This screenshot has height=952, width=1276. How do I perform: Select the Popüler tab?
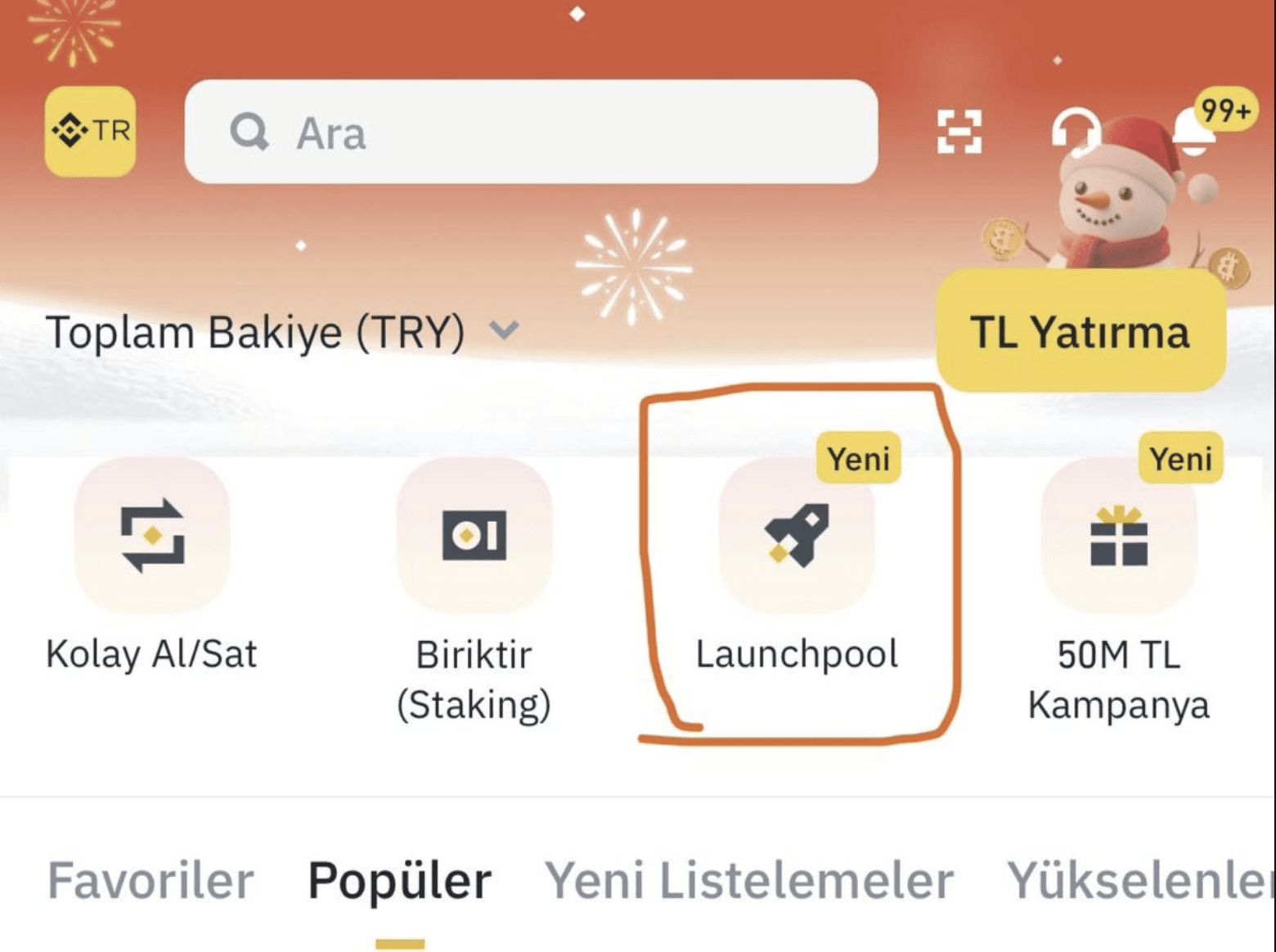pyautogui.click(x=399, y=881)
